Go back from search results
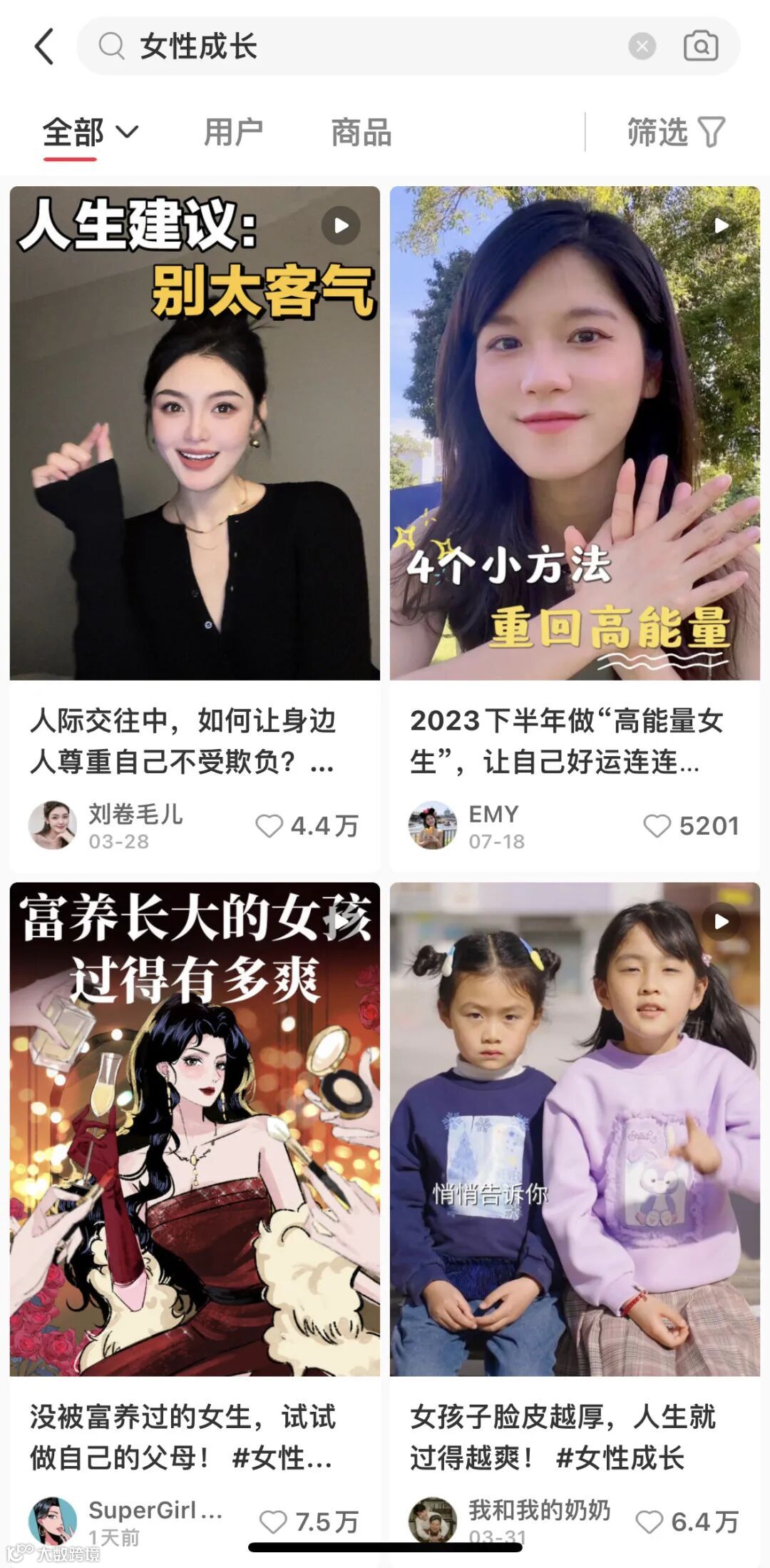The image size is (770, 1568). (44, 46)
